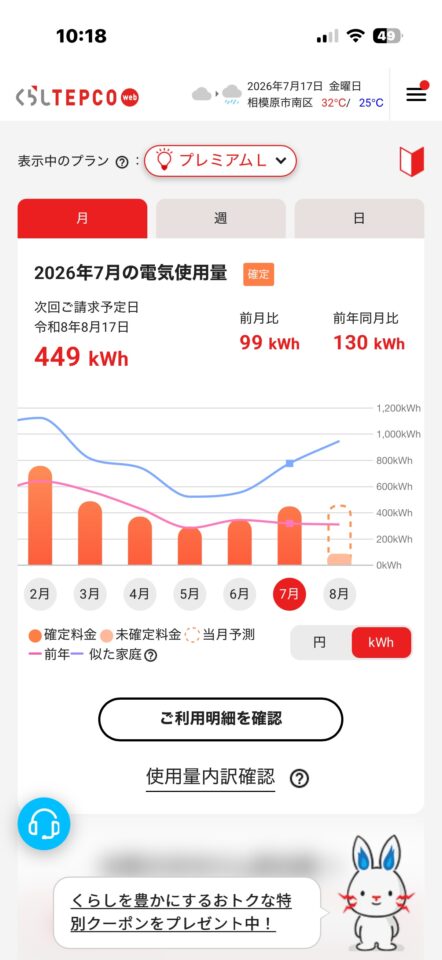The image size is (442, 960).
Task: Select 2月 on the chart
Action: click(x=40, y=594)
